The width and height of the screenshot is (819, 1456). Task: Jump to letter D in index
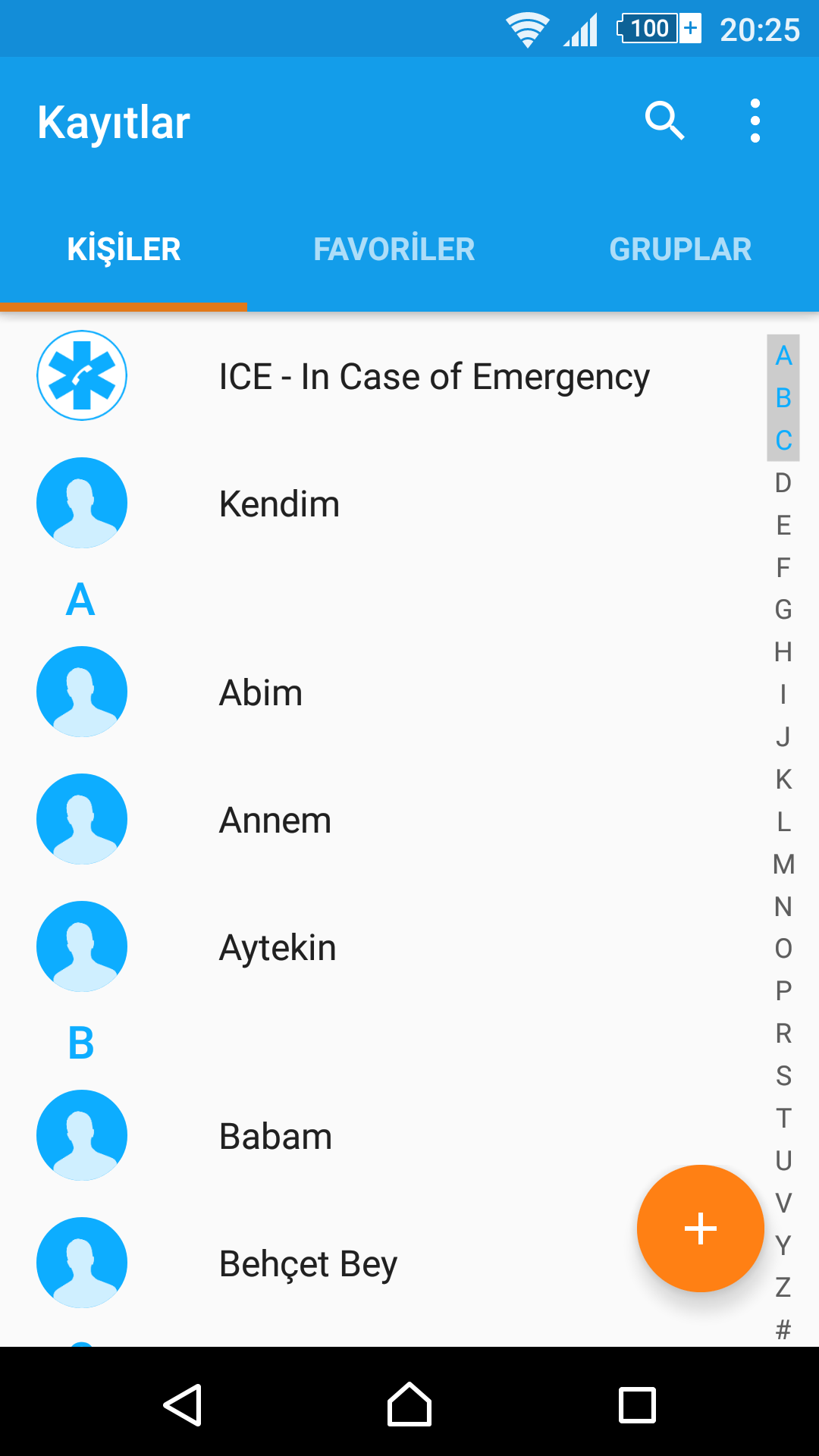[x=783, y=482]
